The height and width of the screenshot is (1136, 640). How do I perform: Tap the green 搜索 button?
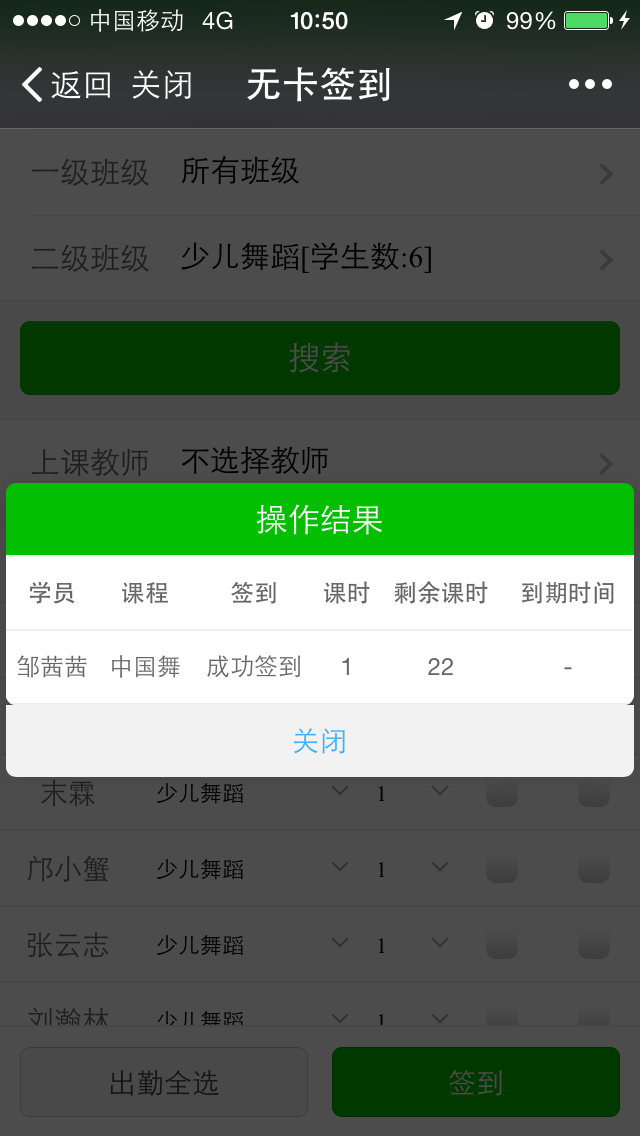pos(320,358)
